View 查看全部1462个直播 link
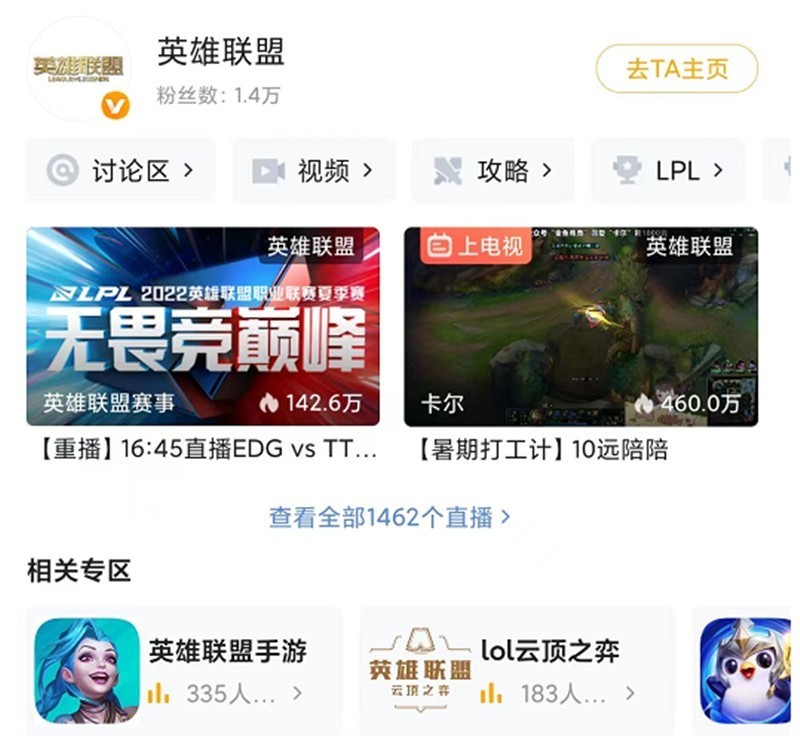The height and width of the screenshot is (748, 800). [390, 517]
